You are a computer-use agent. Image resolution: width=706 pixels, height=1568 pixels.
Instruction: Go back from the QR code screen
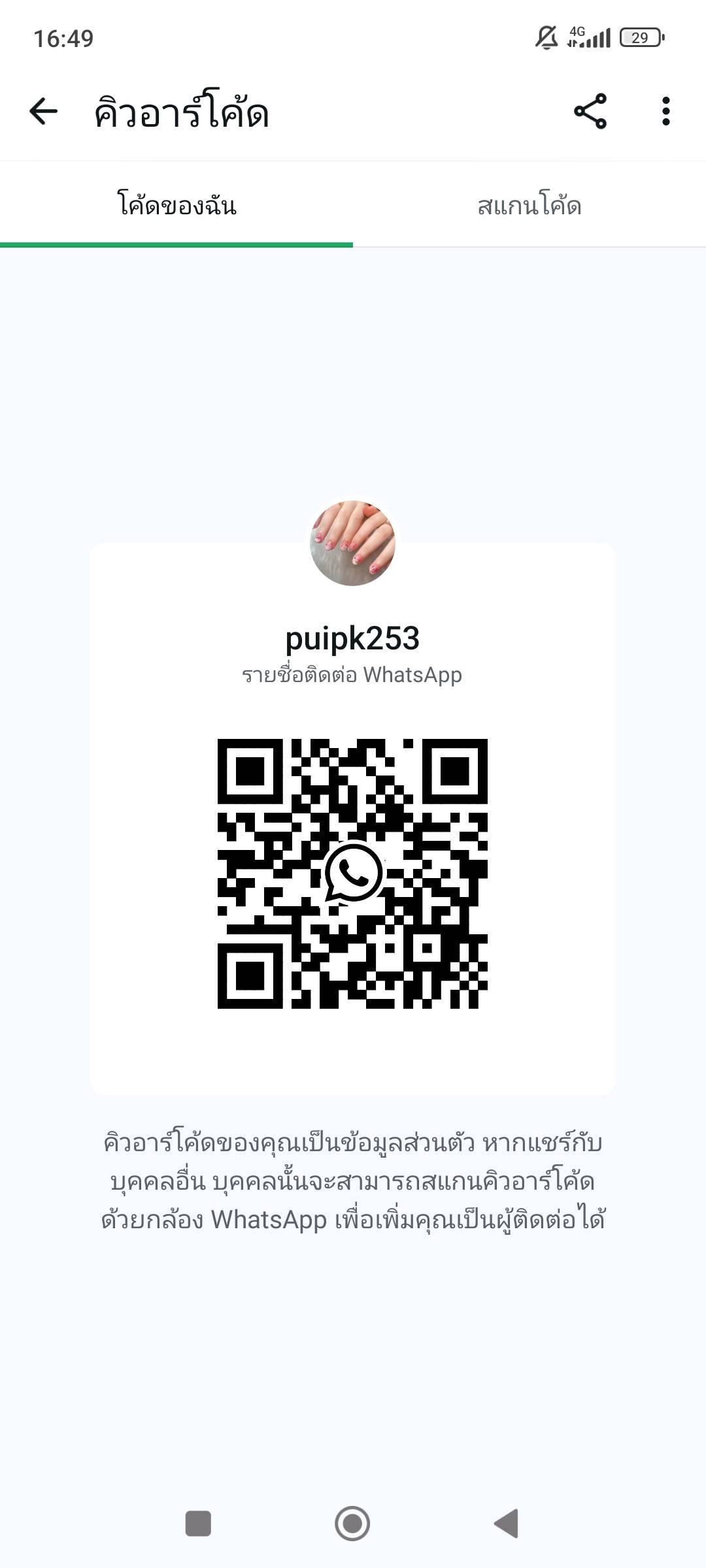pos(44,111)
